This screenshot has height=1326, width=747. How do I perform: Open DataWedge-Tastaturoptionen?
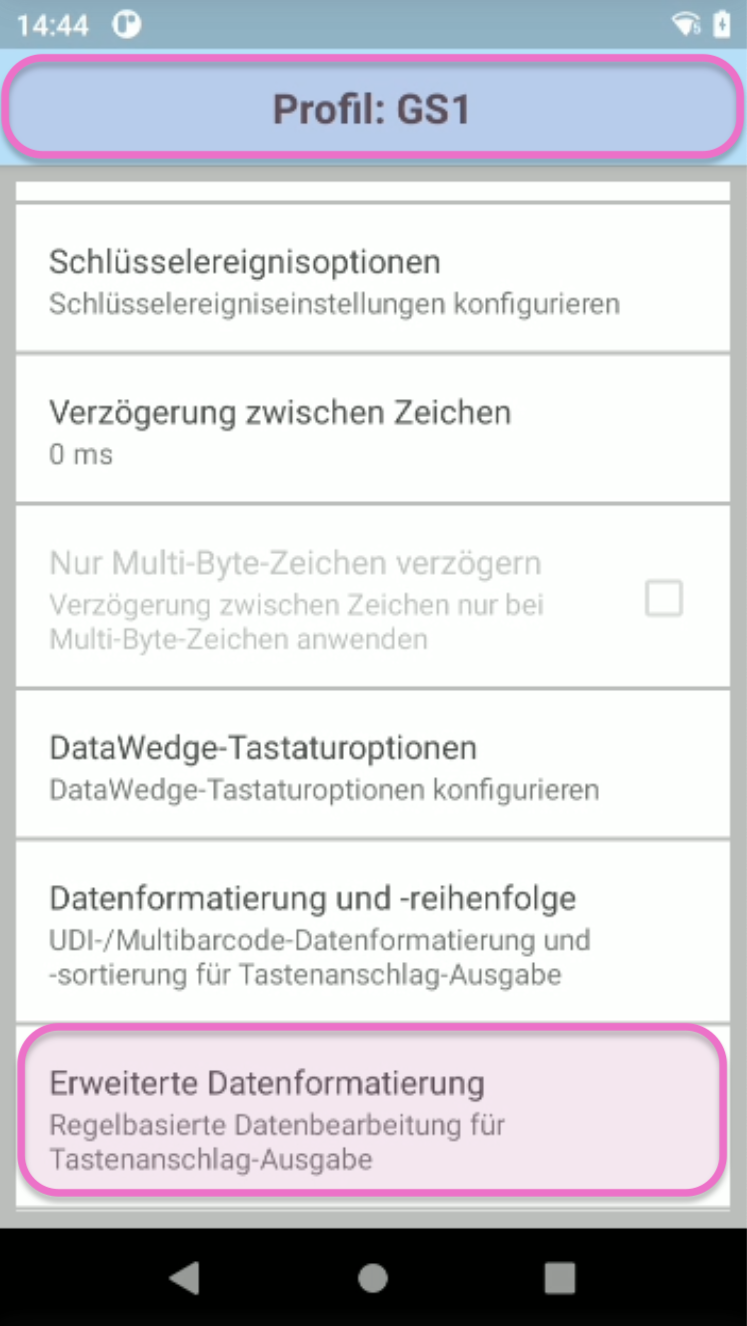point(372,767)
